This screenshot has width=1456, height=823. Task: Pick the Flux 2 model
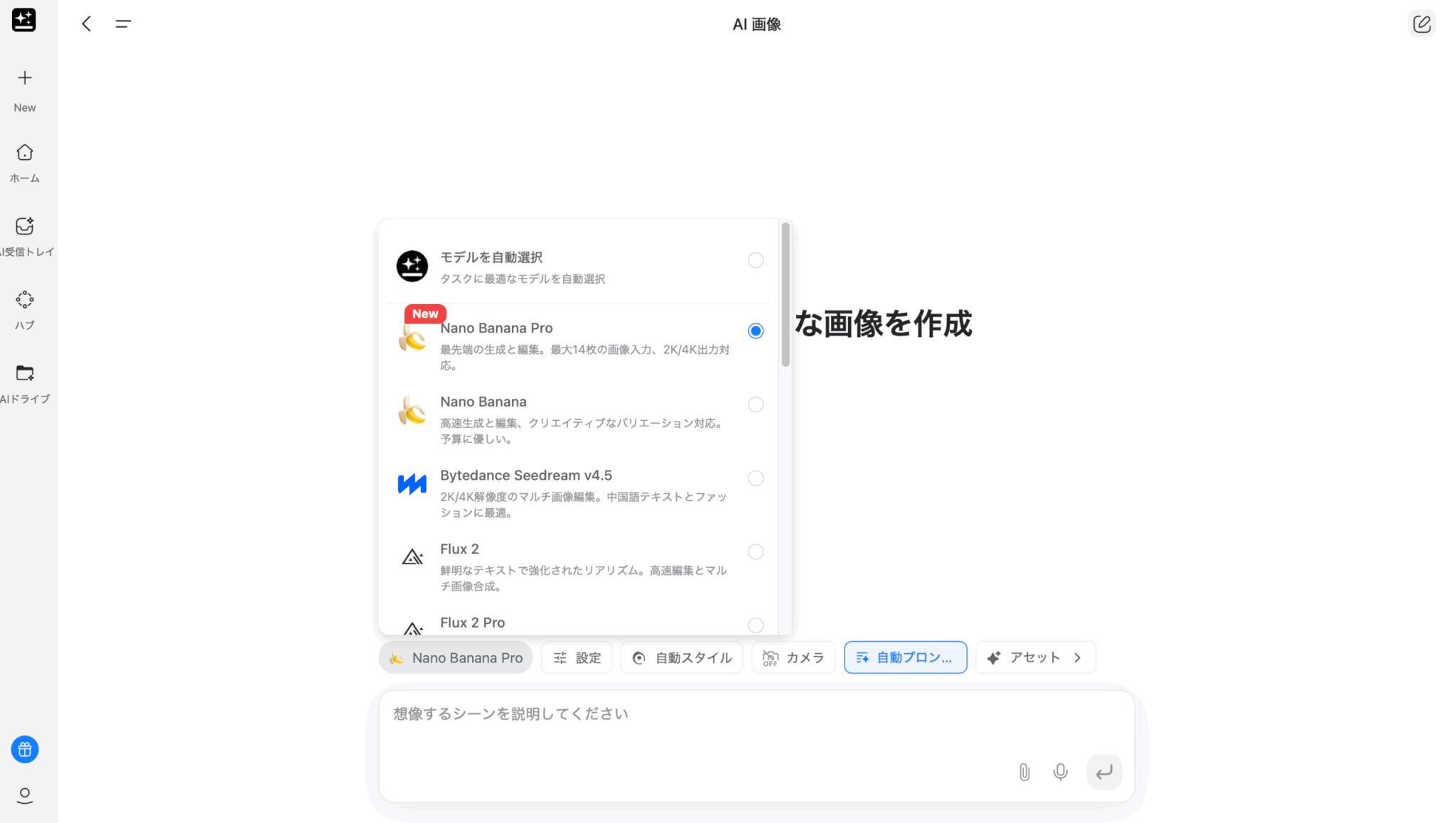(x=755, y=552)
